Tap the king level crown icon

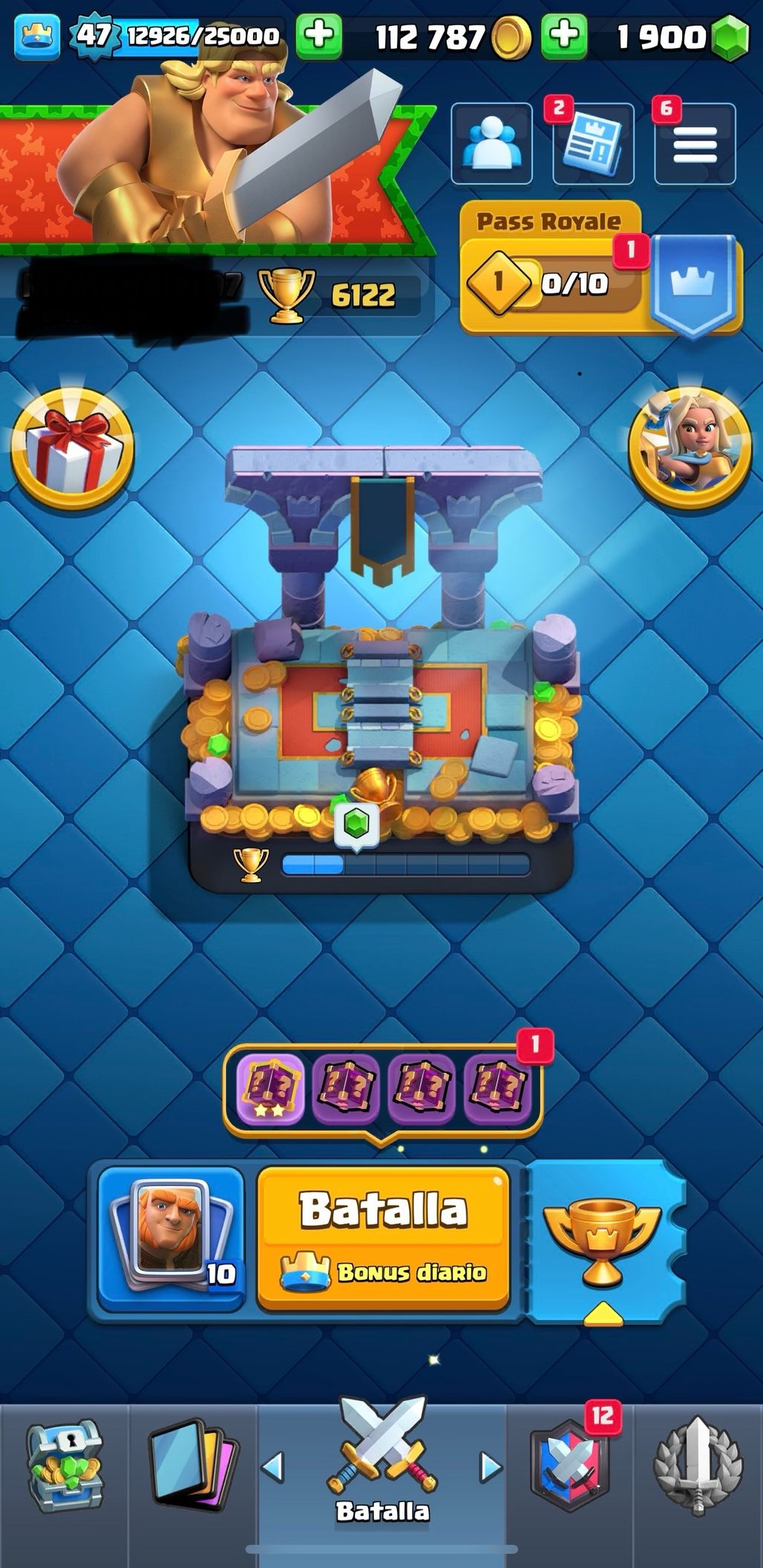coord(37,37)
